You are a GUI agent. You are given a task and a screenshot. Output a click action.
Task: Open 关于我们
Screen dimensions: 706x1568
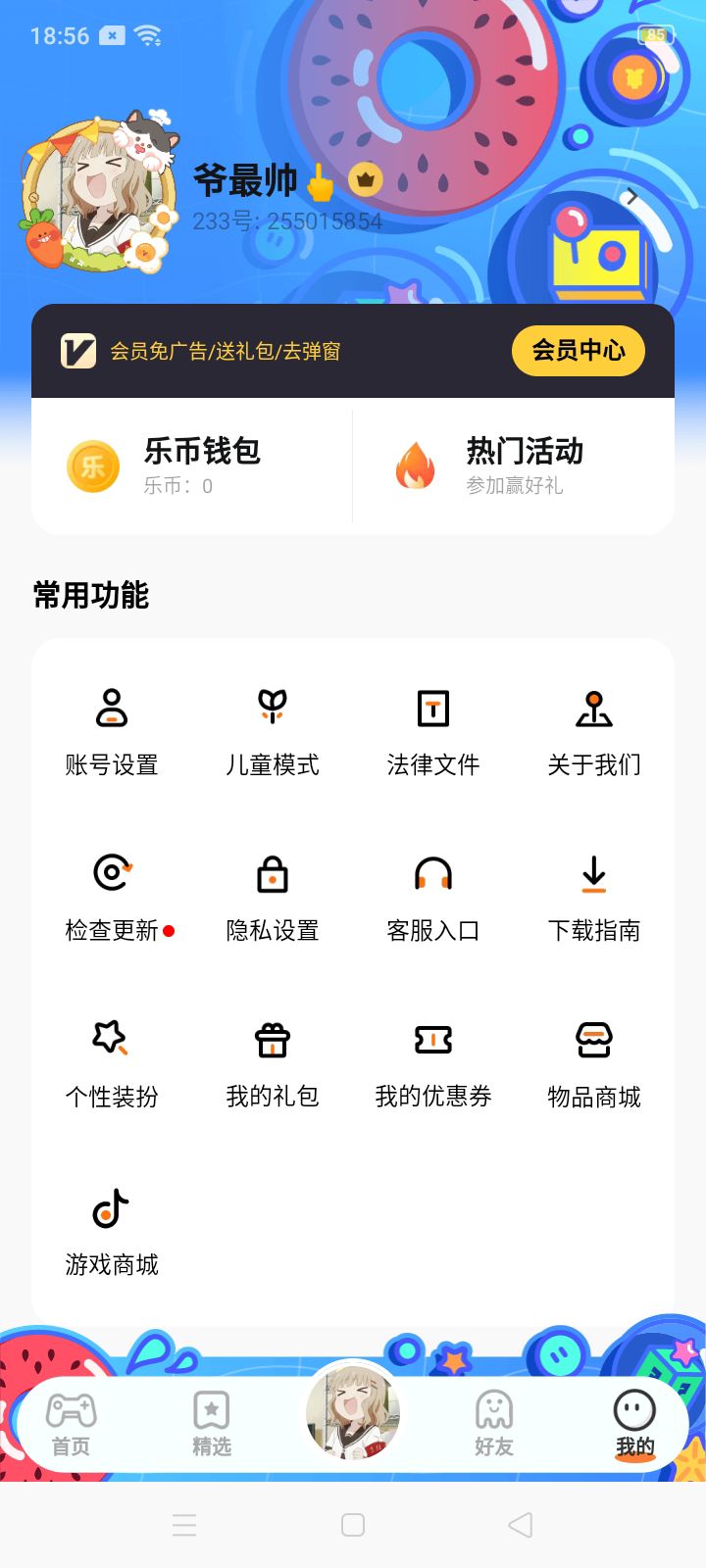594,731
